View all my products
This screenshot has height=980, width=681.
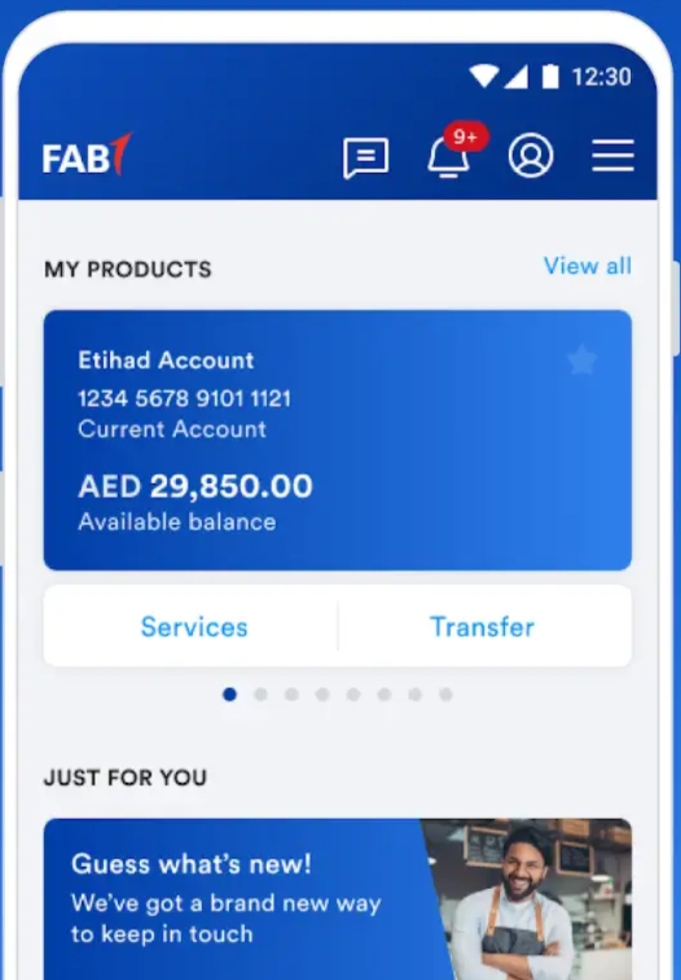tap(587, 266)
